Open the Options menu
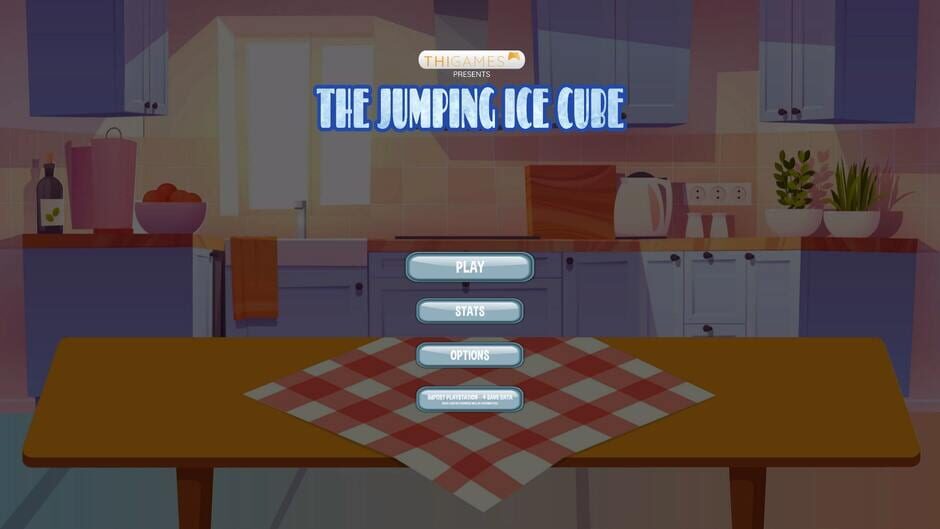The width and height of the screenshot is (940, 529). coord(469,355)
